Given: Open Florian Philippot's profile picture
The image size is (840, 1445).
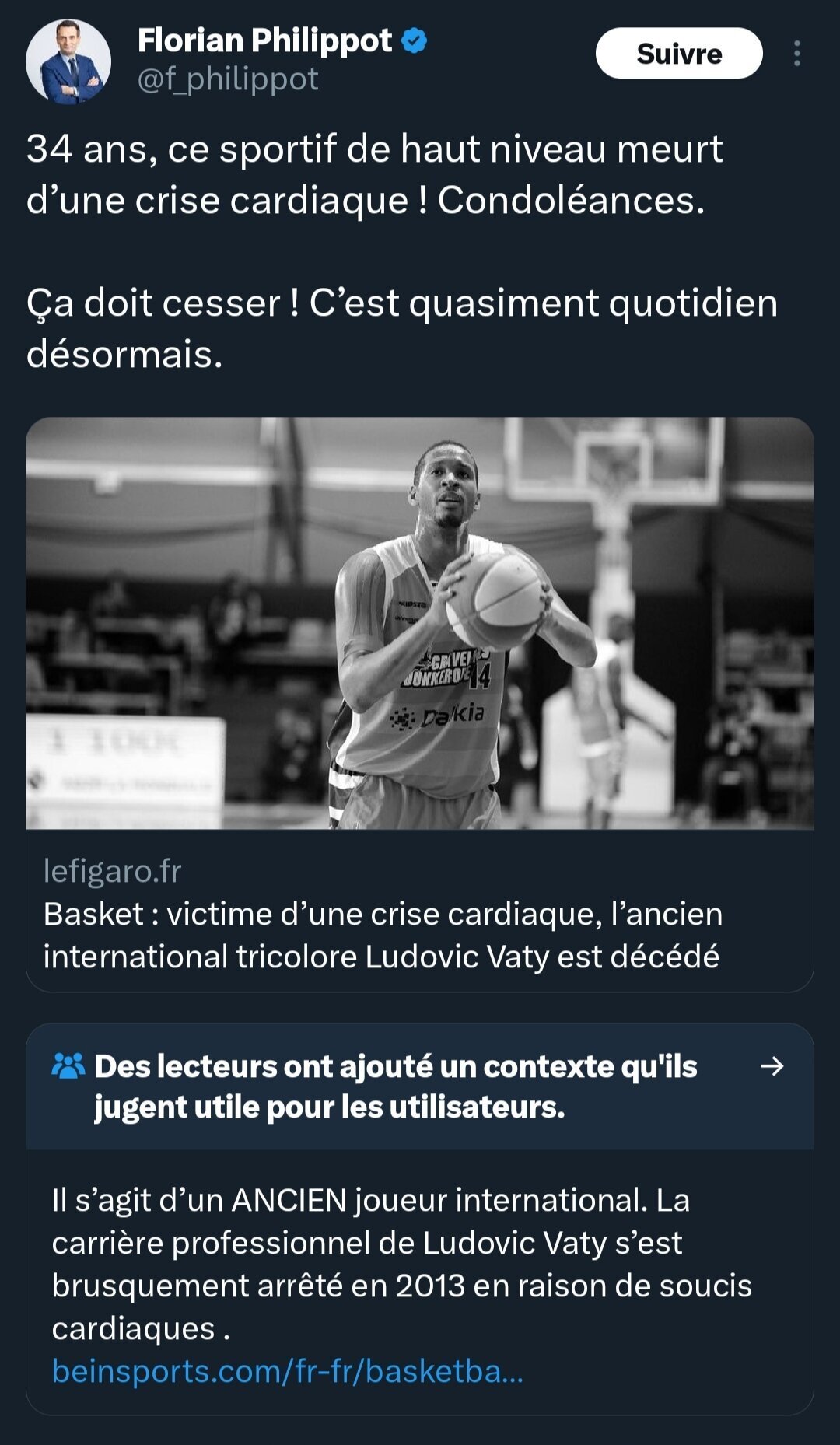Looking at the screenshot, I should coord(68,61).
